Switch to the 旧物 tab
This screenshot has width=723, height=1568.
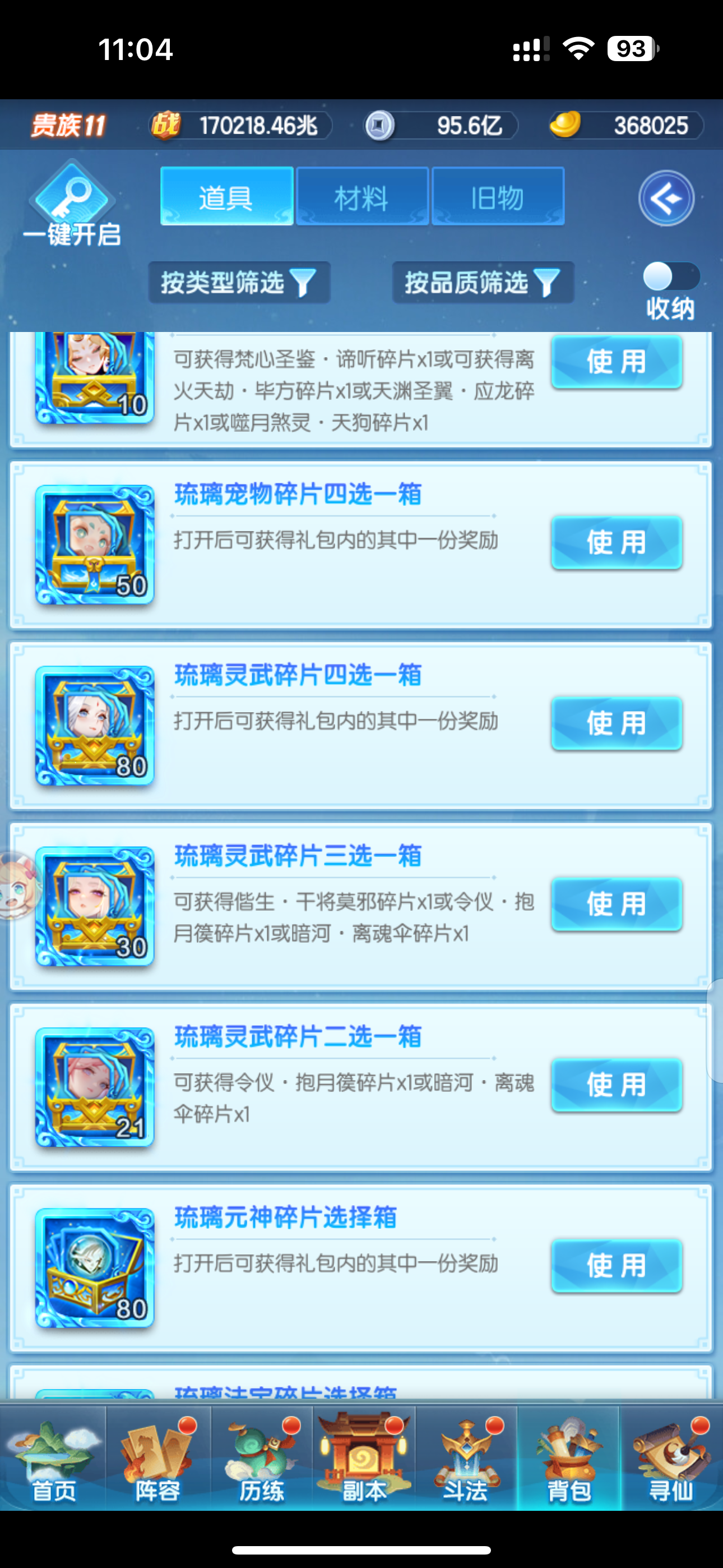point(498,197)
